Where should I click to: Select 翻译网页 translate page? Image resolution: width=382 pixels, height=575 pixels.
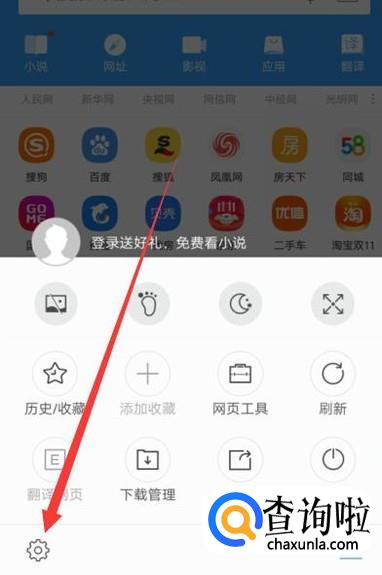click(55, 470)
